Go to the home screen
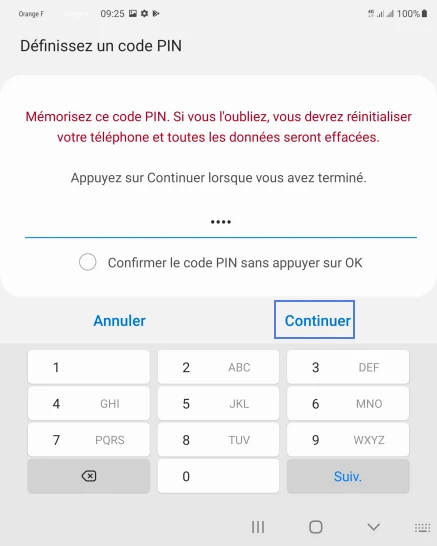 pyautogui.click(x=316, y=527)
